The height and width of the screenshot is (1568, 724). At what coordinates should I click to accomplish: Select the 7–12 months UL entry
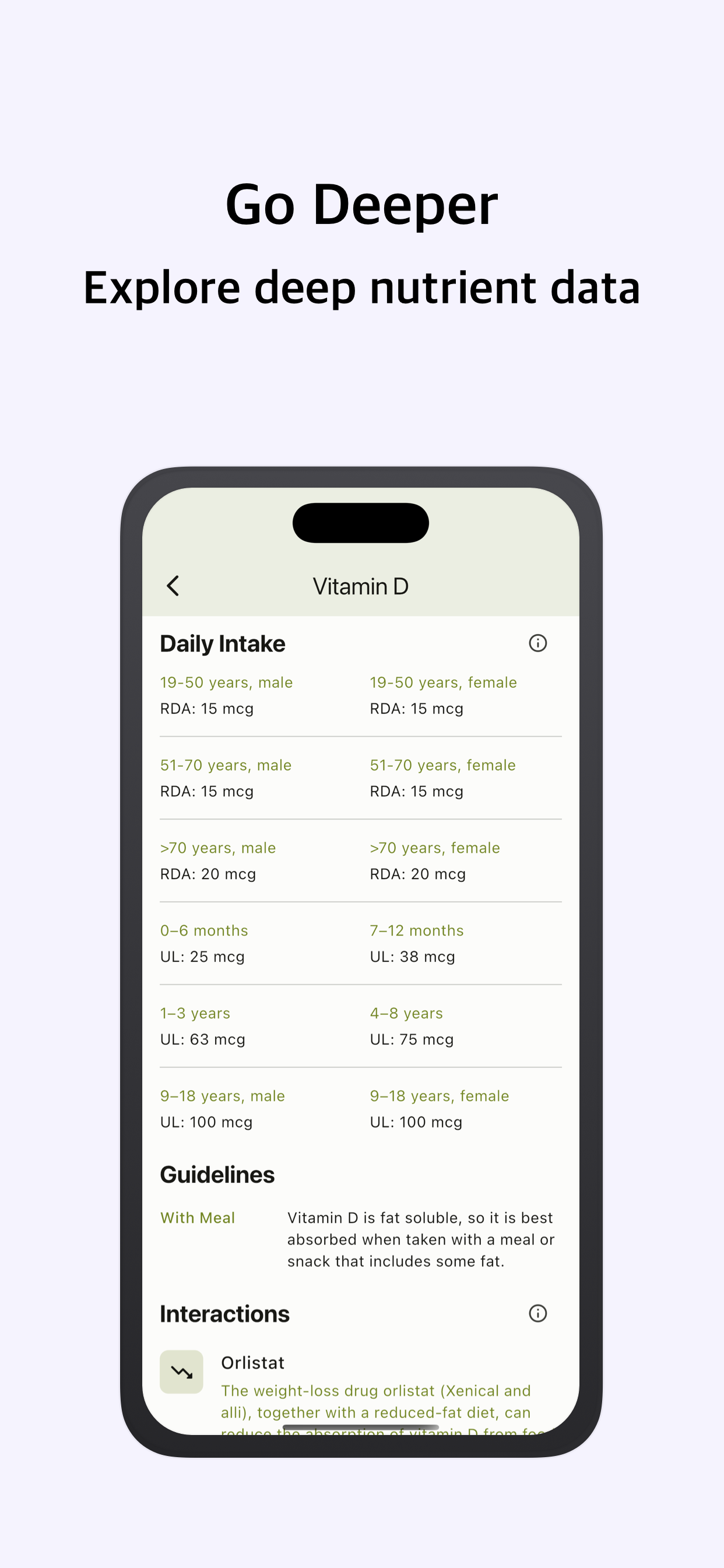point(416,930)
